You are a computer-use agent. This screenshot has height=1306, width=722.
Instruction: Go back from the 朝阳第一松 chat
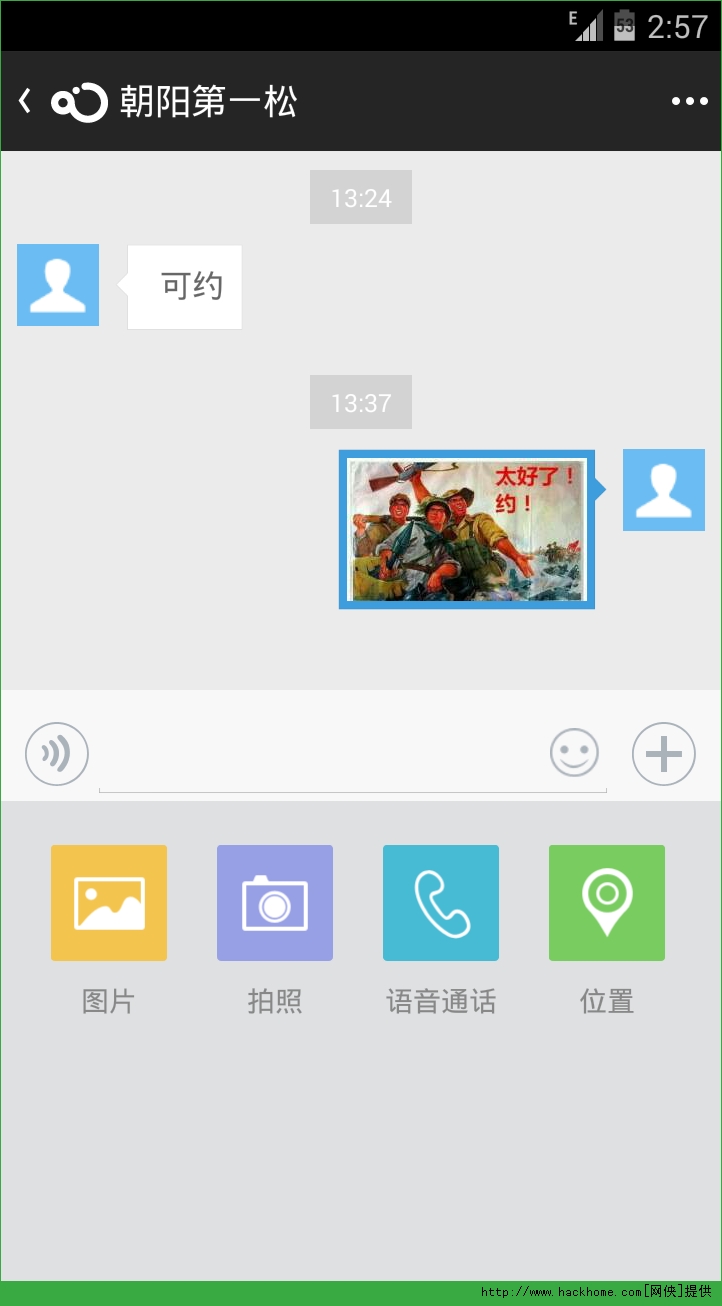(26, 101)
